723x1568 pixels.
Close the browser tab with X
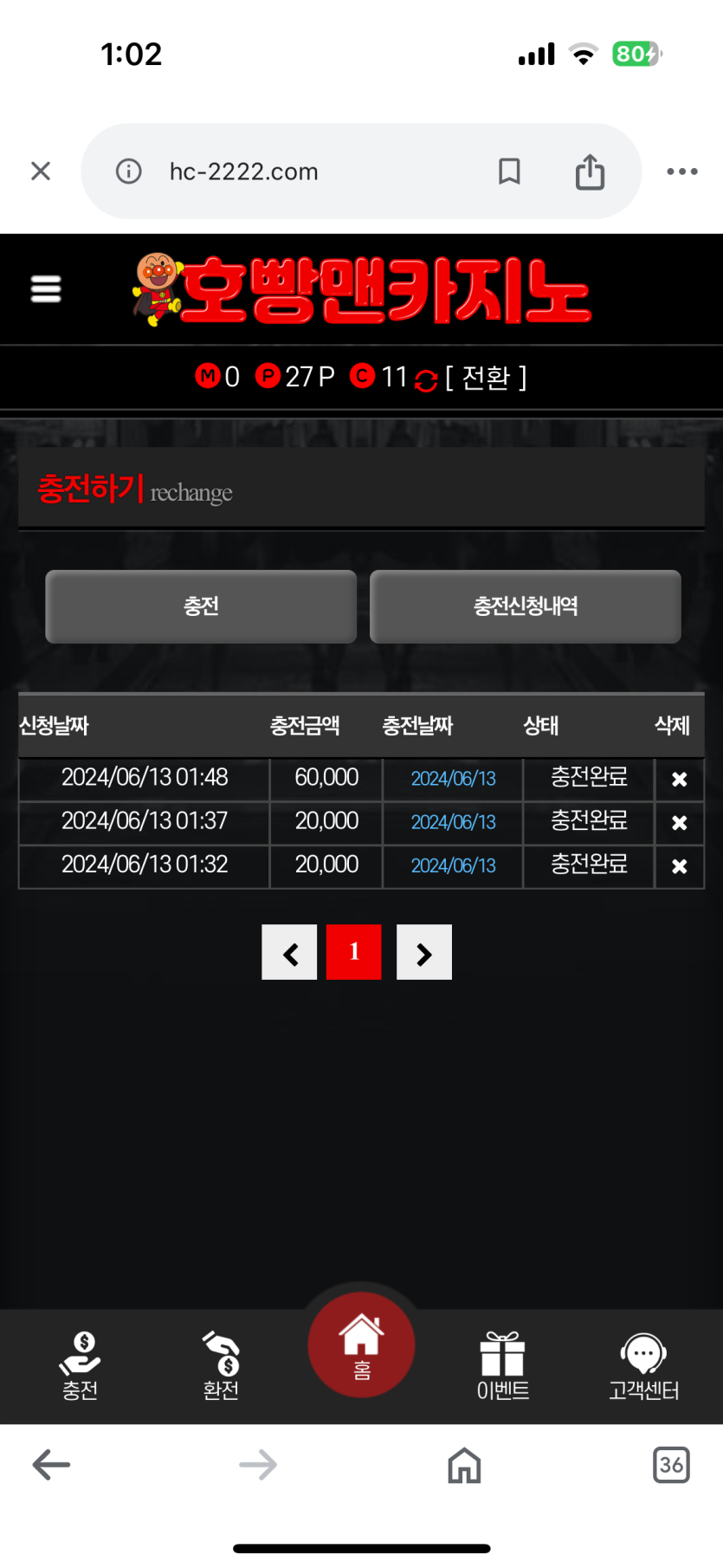(41, 172)
